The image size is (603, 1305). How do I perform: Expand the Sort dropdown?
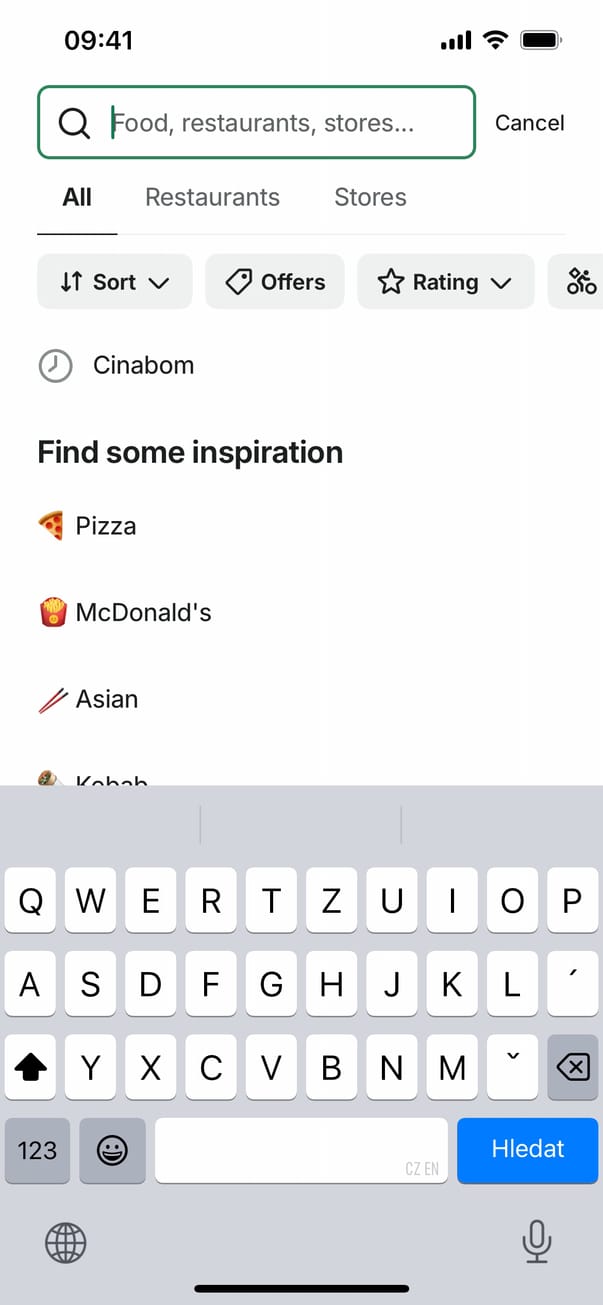(x=114, y=282)
